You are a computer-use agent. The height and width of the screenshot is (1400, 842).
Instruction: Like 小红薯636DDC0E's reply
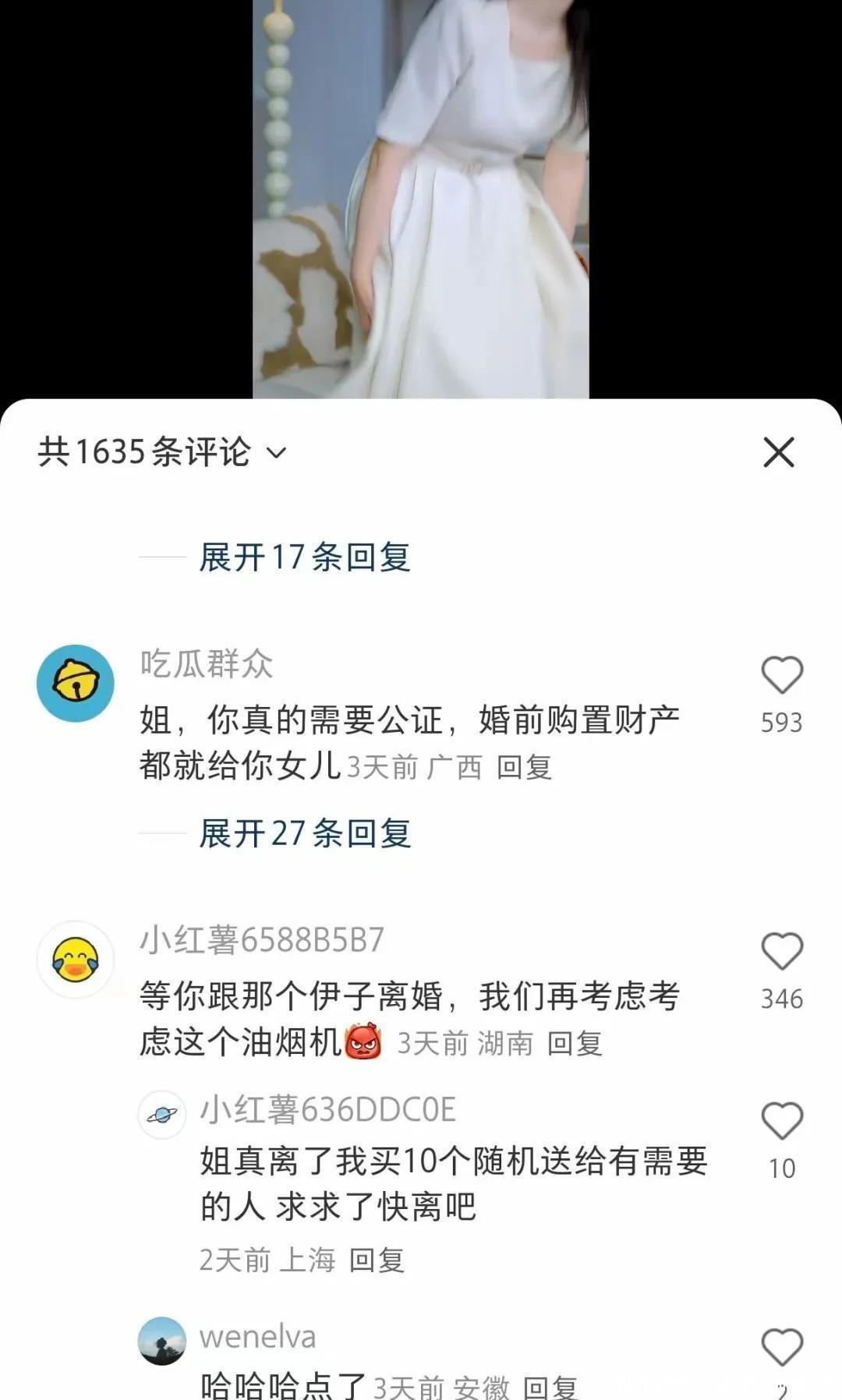click(781, 1121)
